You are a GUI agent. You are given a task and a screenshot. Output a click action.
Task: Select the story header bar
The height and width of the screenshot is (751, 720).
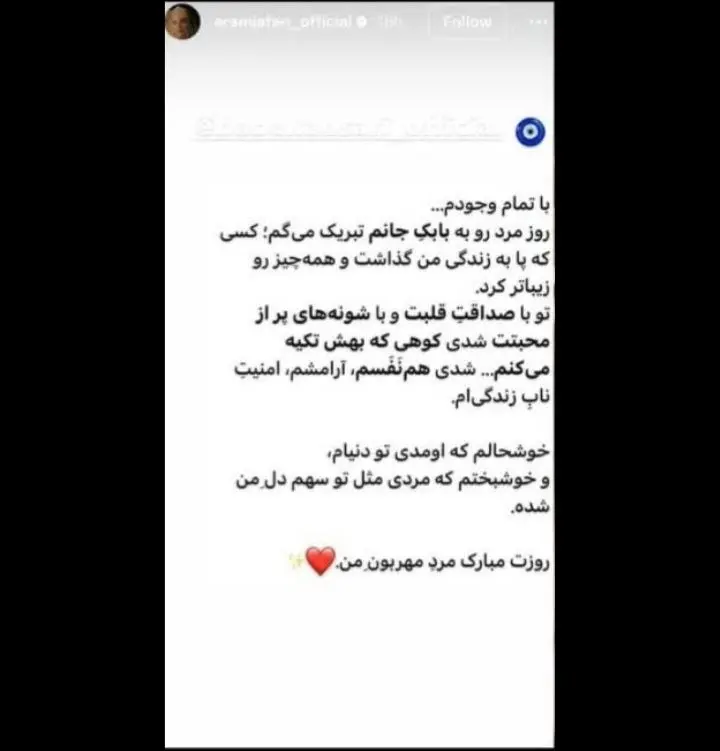coord(360,18)
